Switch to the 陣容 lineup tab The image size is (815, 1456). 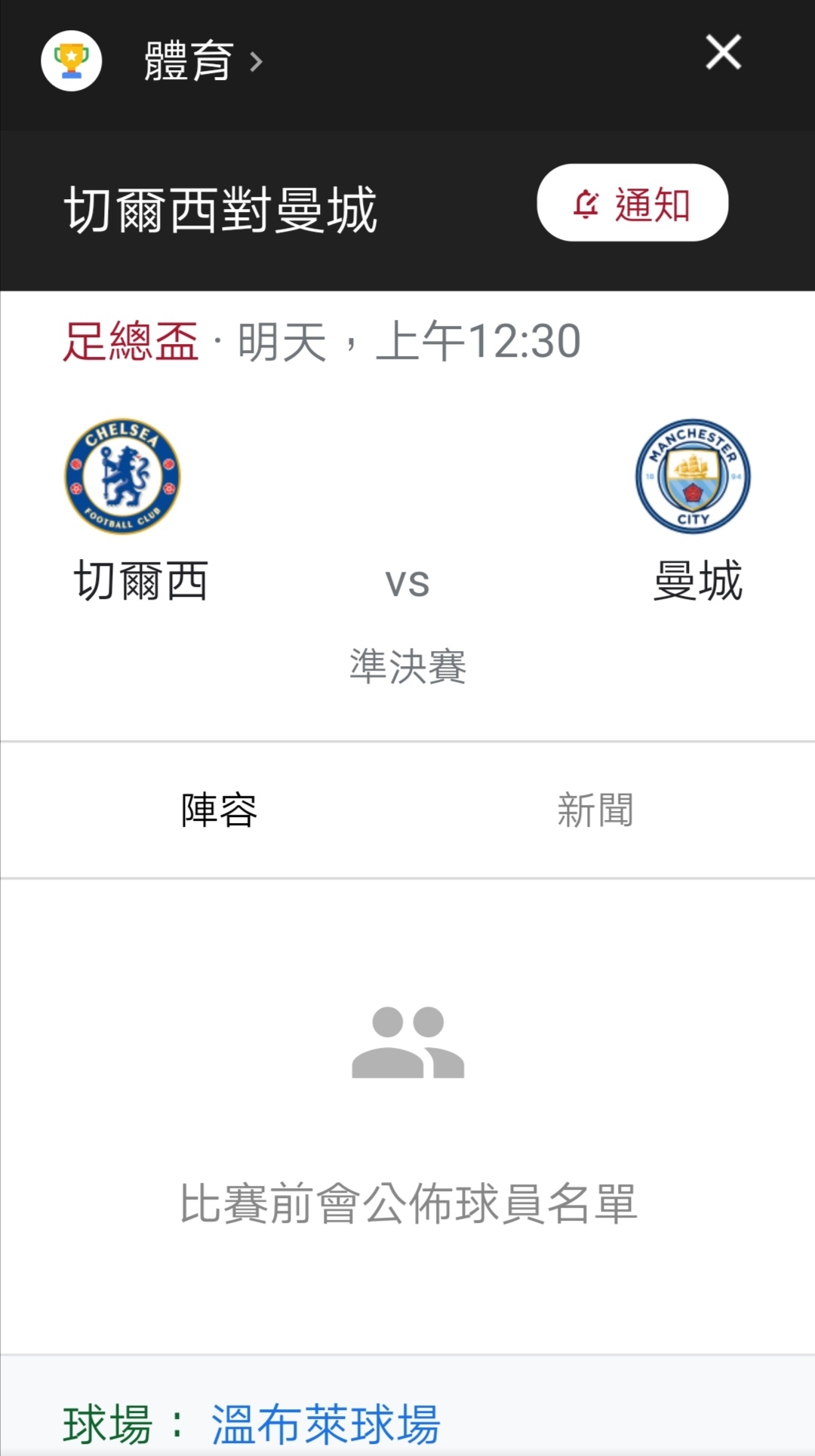(x=219, y=810)
